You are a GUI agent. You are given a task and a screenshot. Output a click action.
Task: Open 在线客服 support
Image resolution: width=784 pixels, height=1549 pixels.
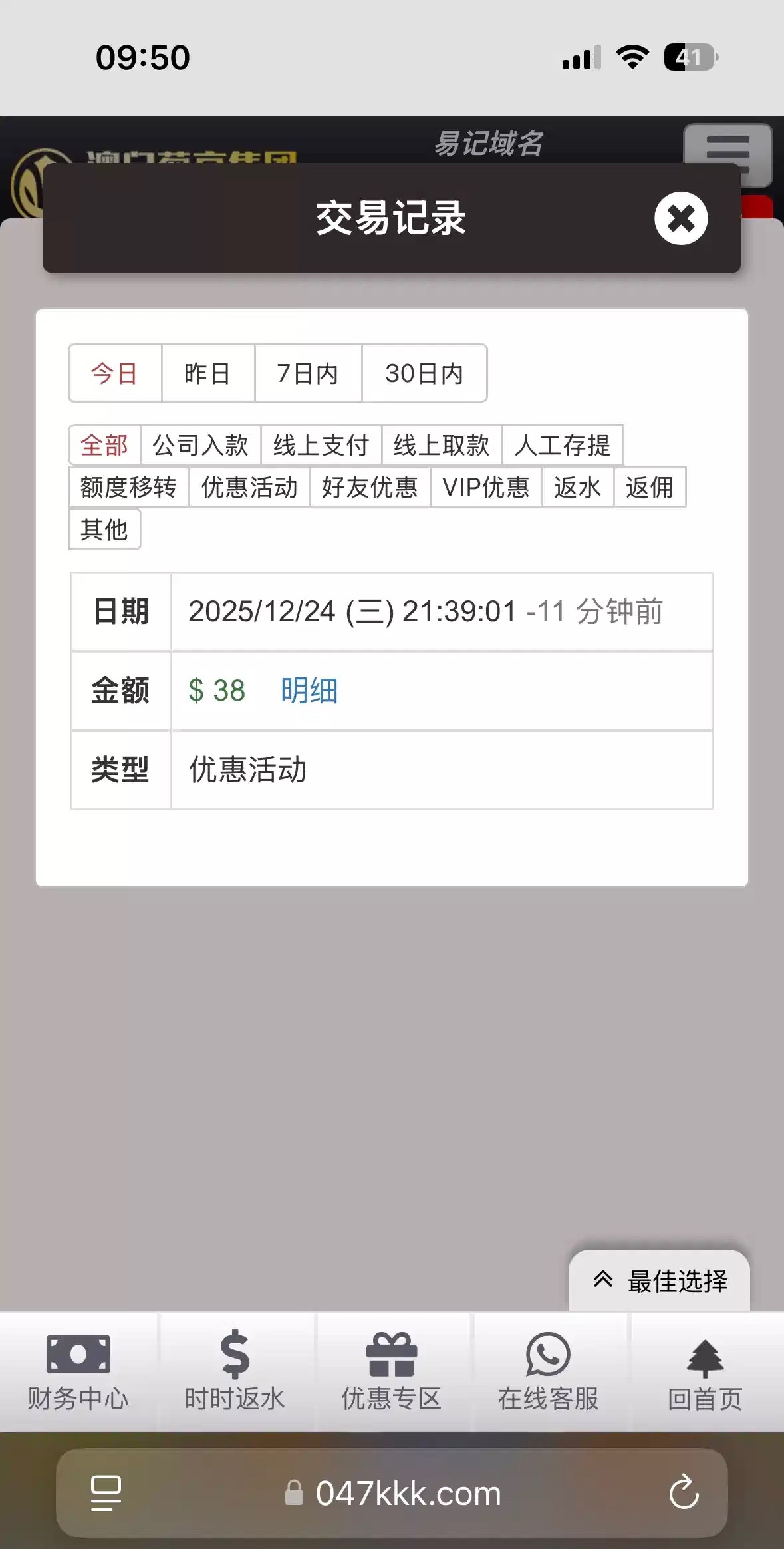(548, 1372)
